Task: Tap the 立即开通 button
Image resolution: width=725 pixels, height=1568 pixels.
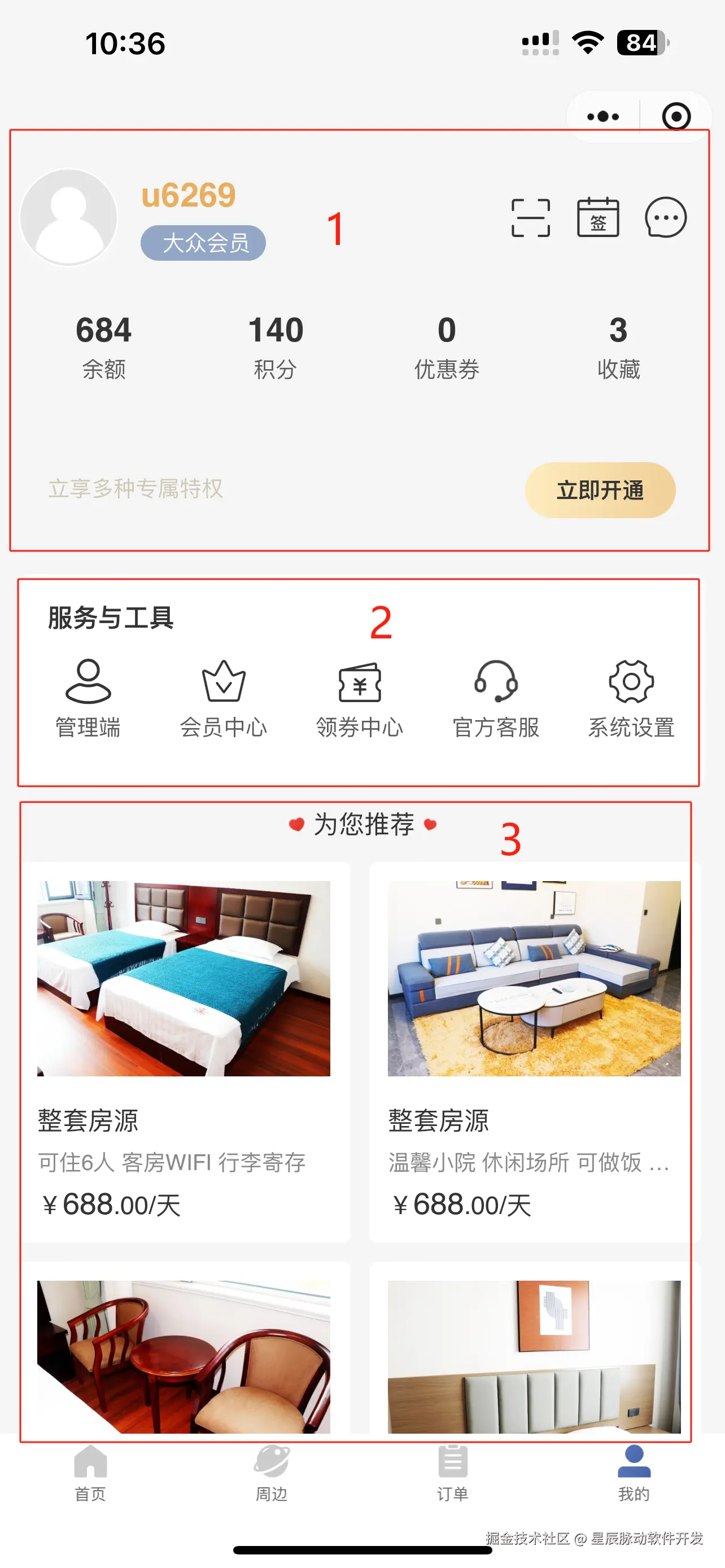Action: pyautogui.click(x=600, y=490)
